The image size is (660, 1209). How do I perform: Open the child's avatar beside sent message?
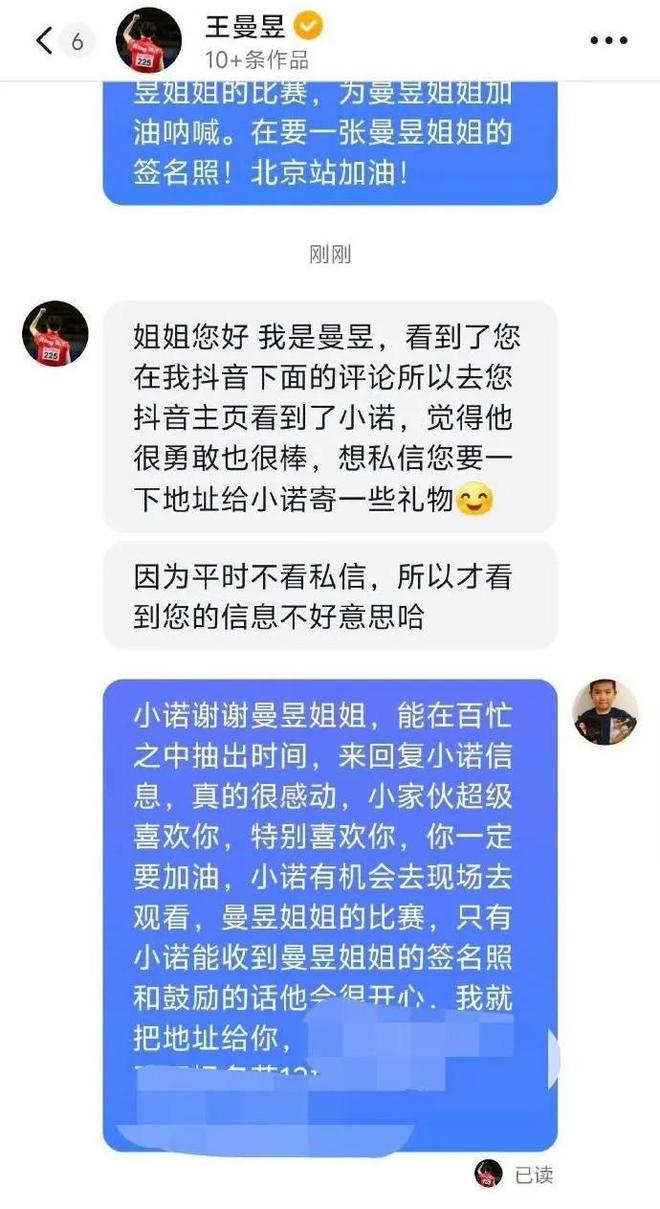pyautogui.click(x=604, y=712)
